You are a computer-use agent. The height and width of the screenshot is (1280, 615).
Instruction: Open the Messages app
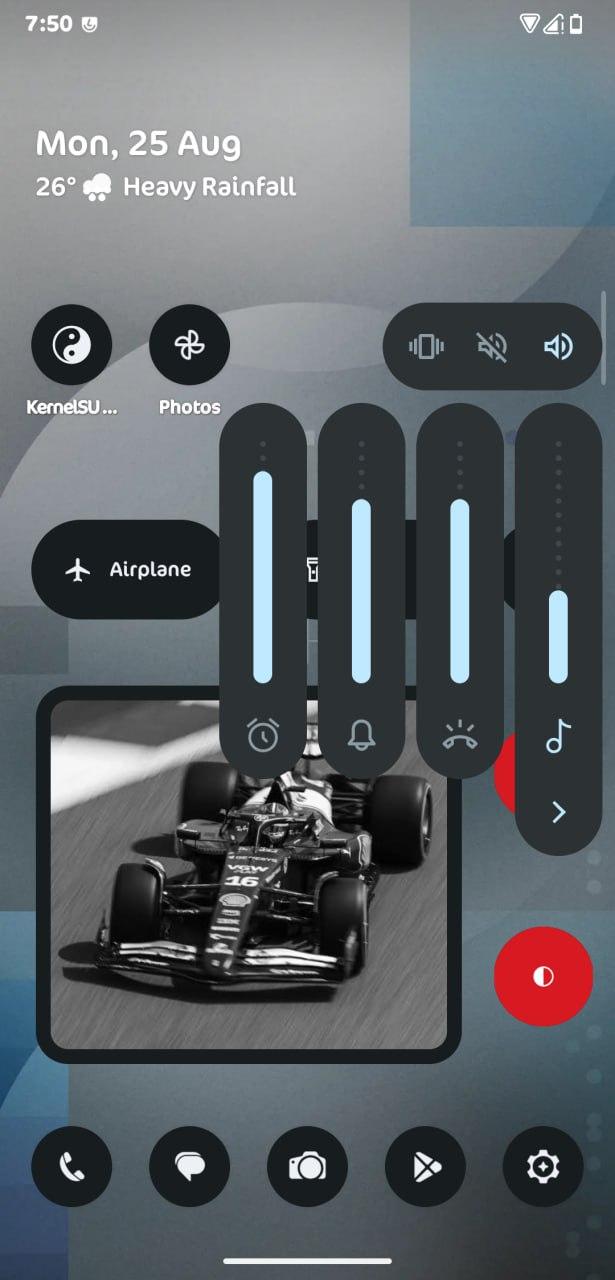[189, 1166]
